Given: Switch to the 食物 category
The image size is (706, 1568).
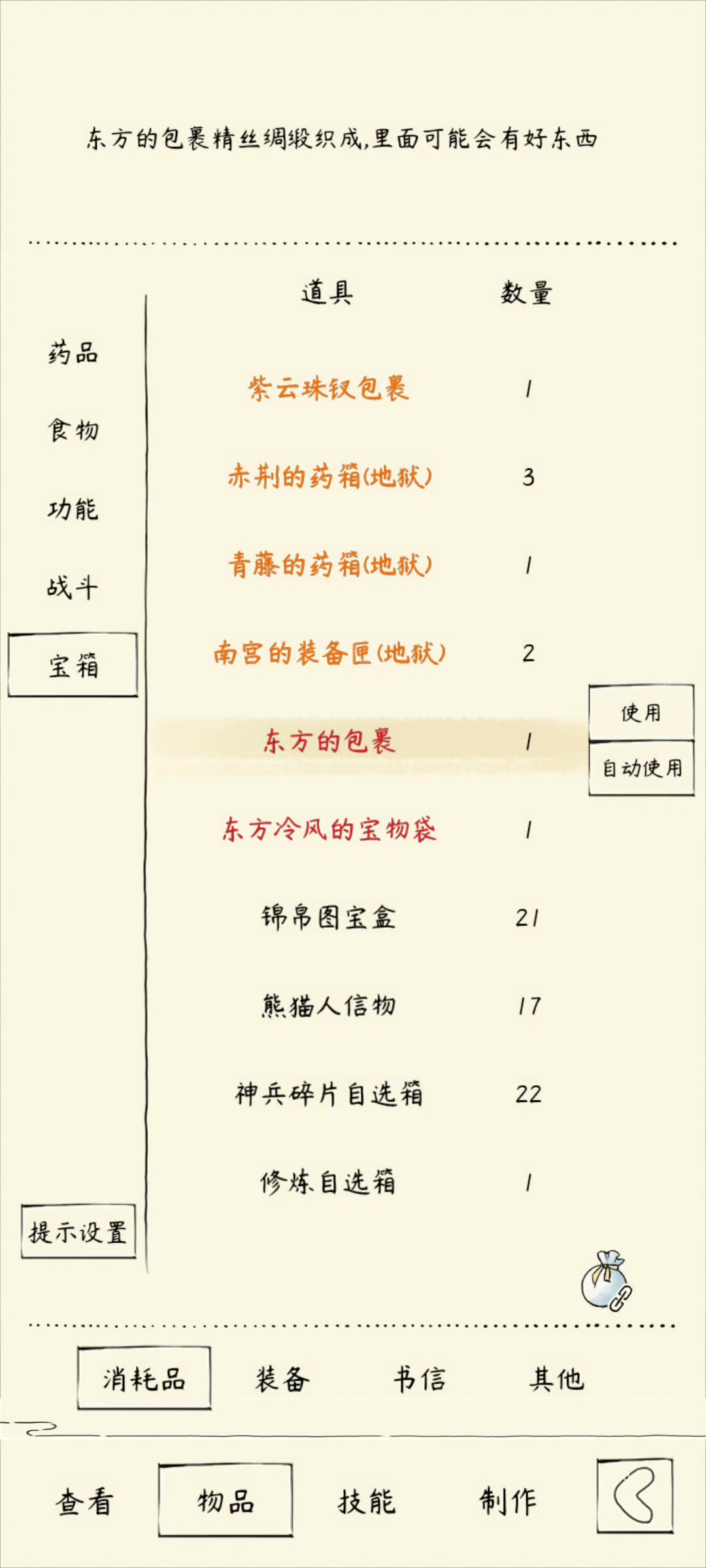Looking at the screenshot, I should 73,431.
